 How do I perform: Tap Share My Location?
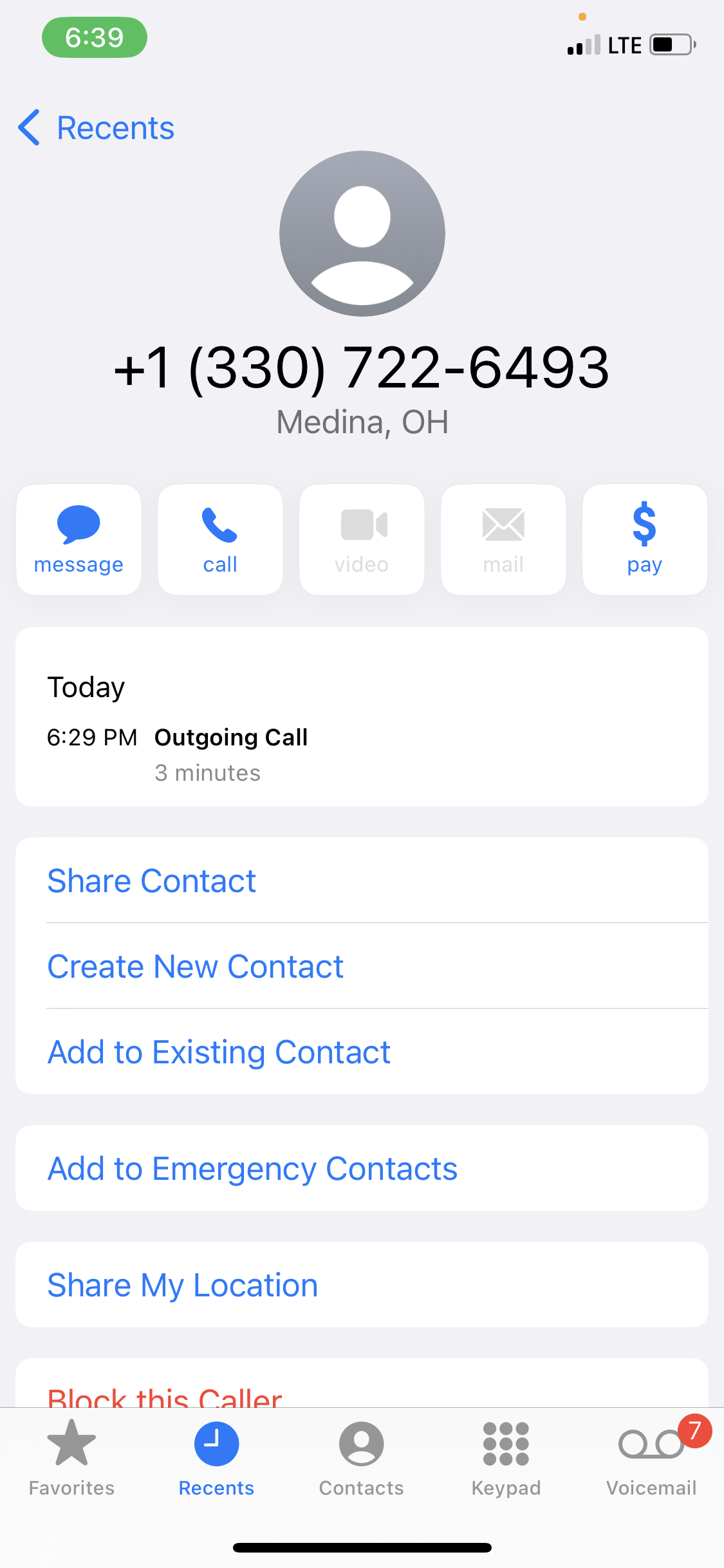pos(183,1285)
